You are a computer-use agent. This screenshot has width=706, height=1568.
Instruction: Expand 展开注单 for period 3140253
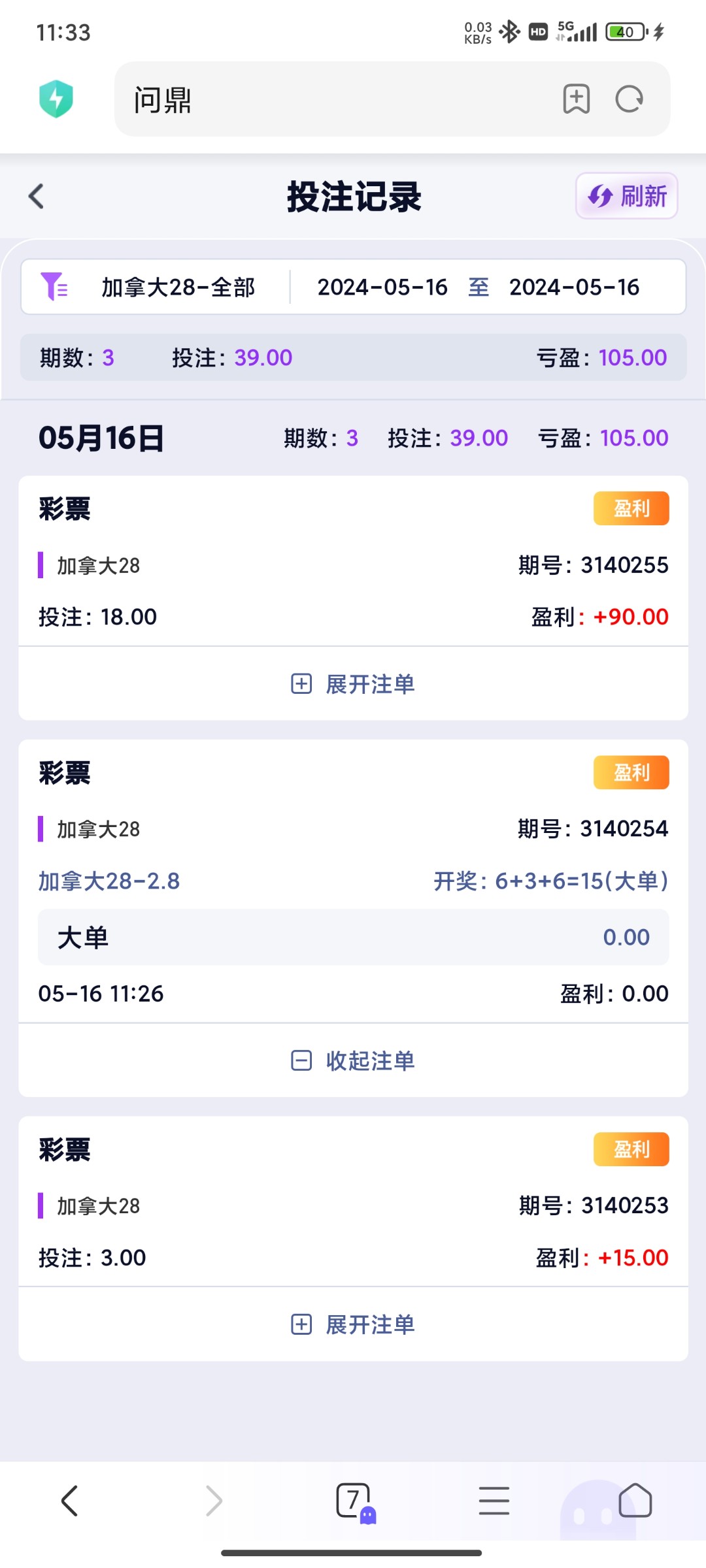pyautogui.click(x=353, y=1324)
